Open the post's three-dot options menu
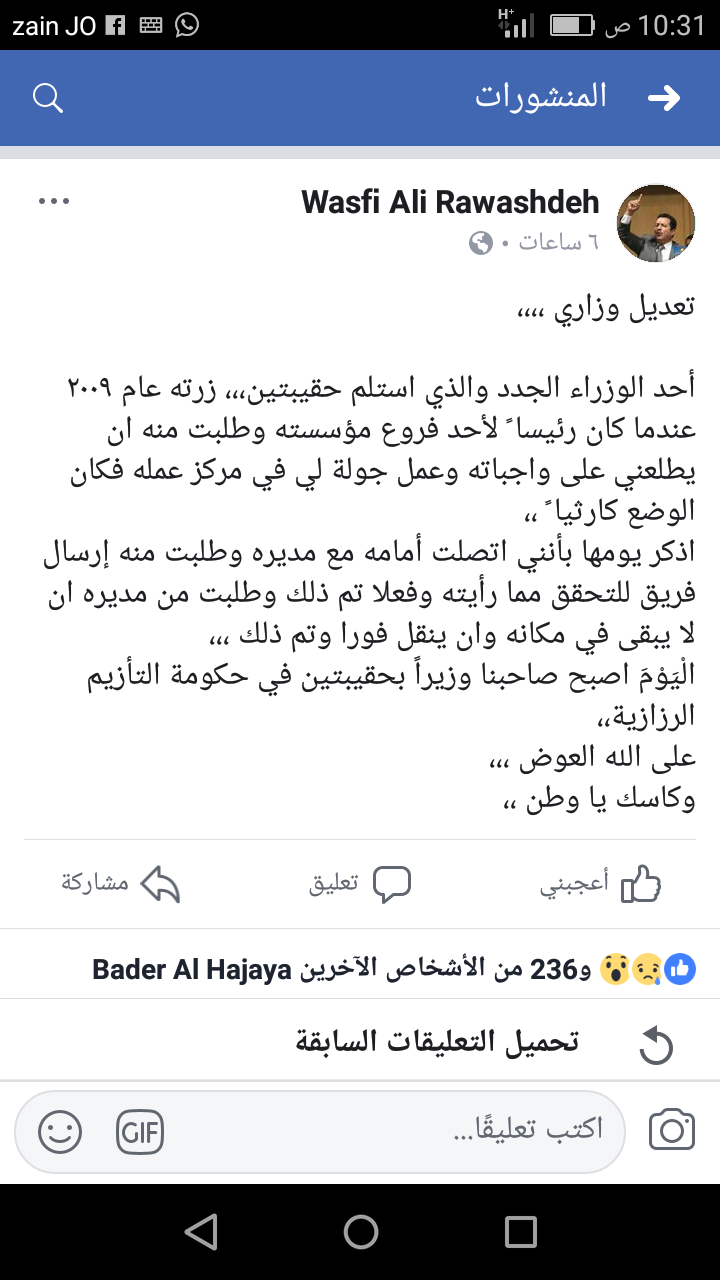Screen dimensions: 720x1280 pyautogui.click(x=54, y=202)
